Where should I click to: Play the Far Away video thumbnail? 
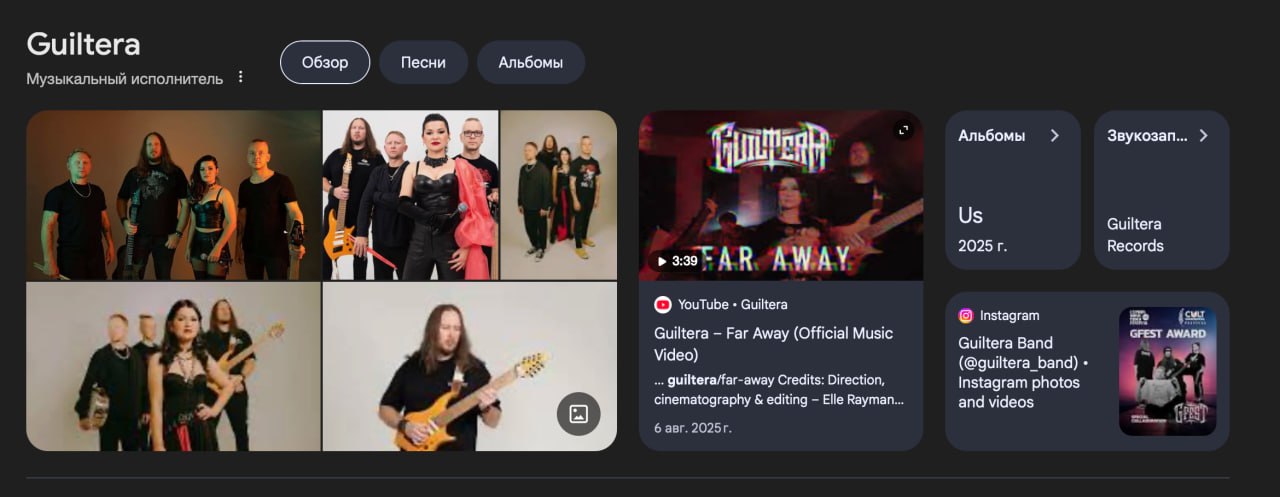tap(780, 195)
